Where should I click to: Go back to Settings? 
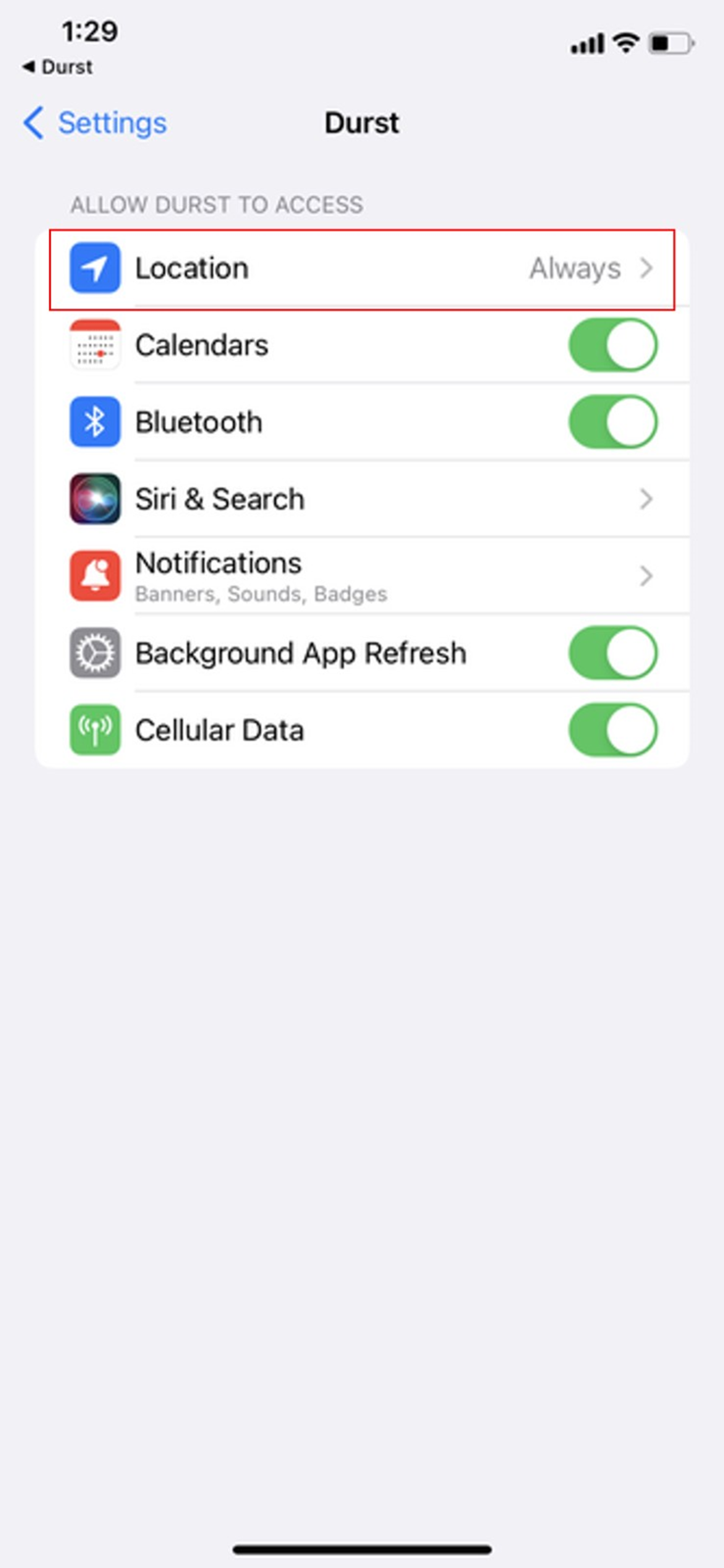(94, 123)
